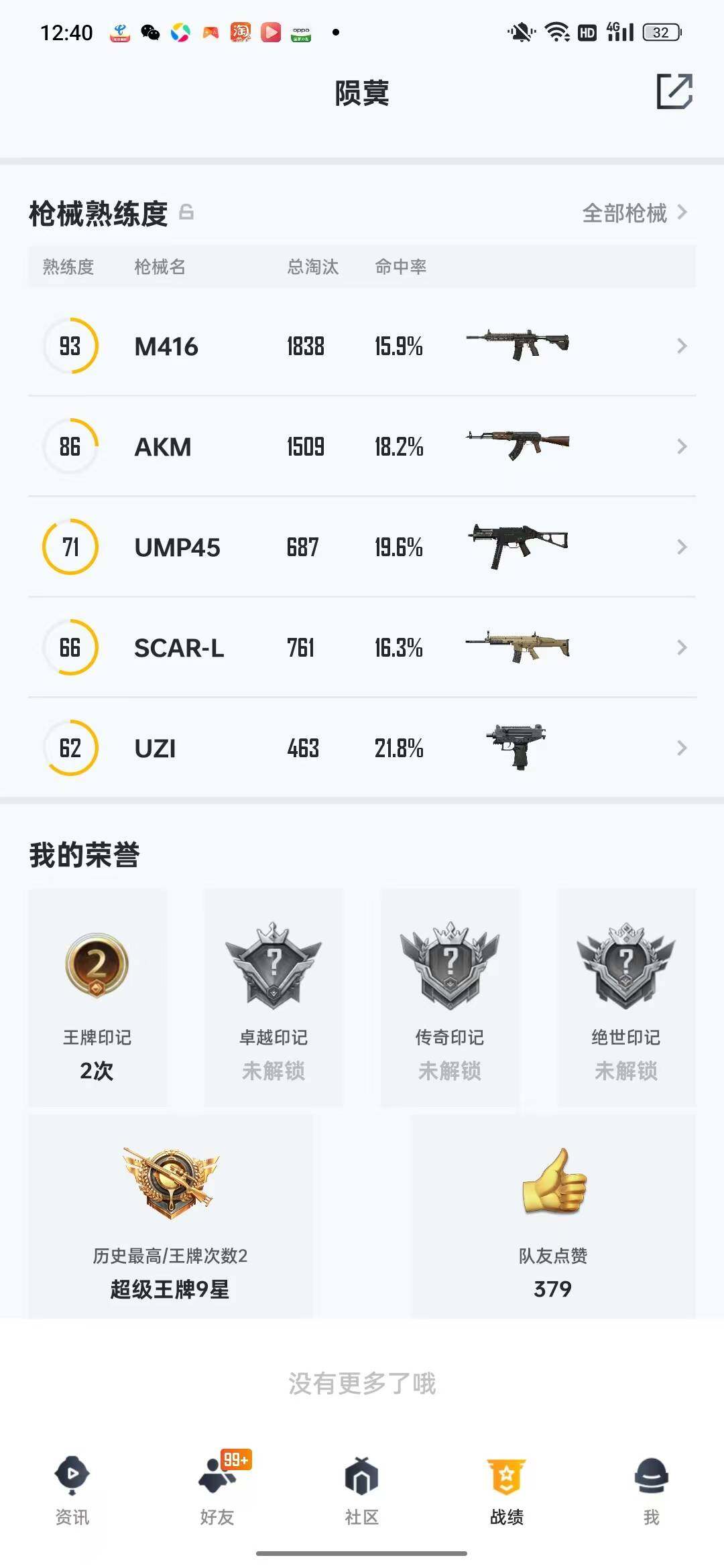Open 全部枪械 to view all weapons

point(625,213)
